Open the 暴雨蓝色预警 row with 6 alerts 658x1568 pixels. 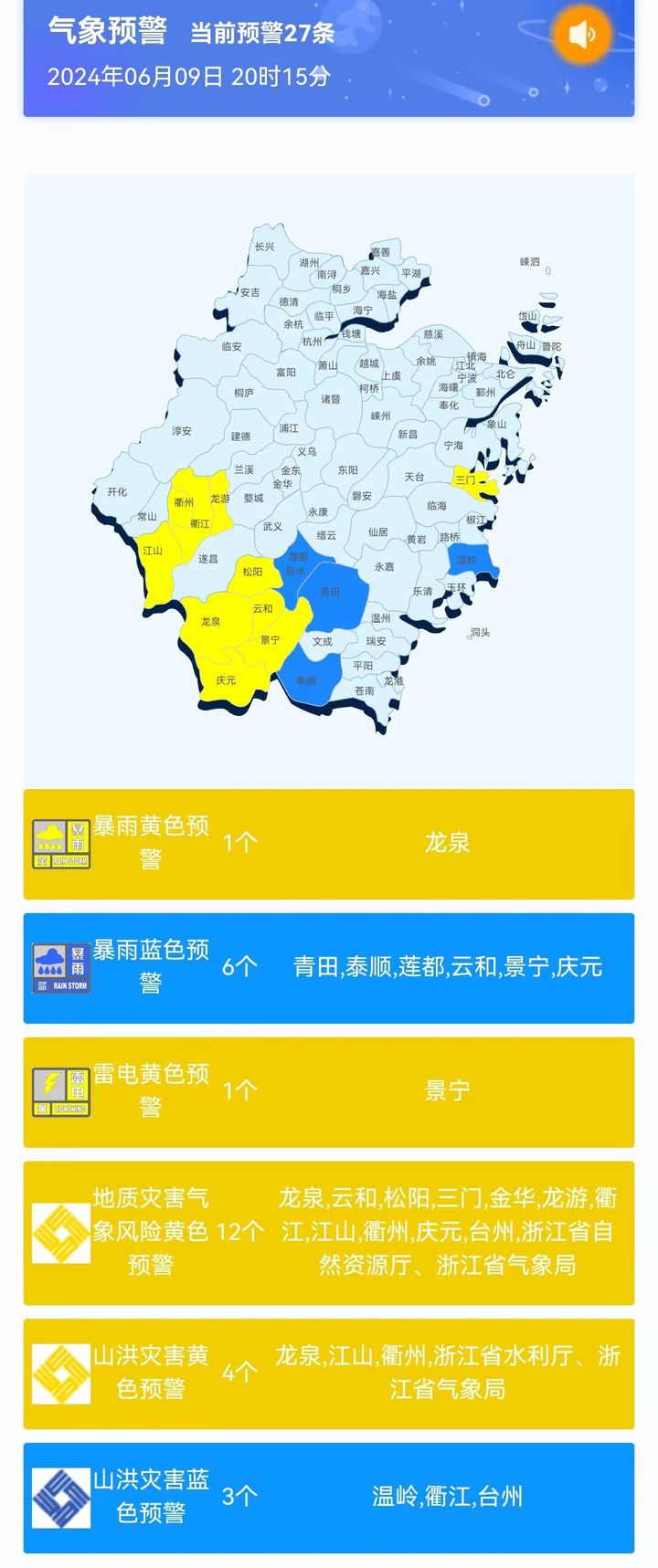(329, 967)
